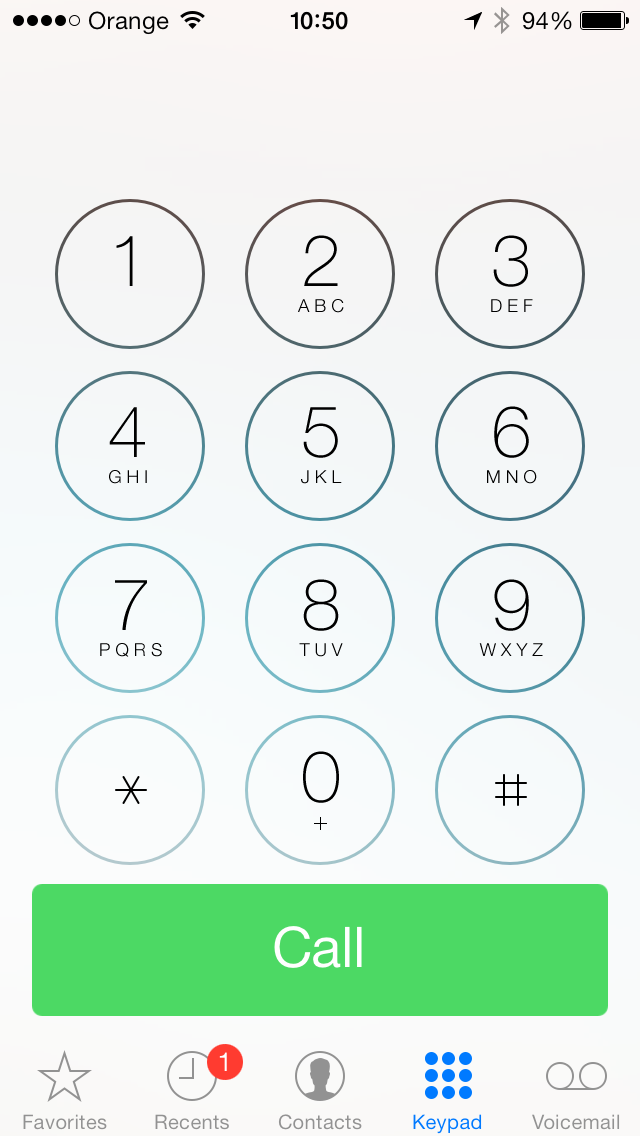Open the Recents tab
Viewport: 640px width, 1136px height.
click(192, 1090)
